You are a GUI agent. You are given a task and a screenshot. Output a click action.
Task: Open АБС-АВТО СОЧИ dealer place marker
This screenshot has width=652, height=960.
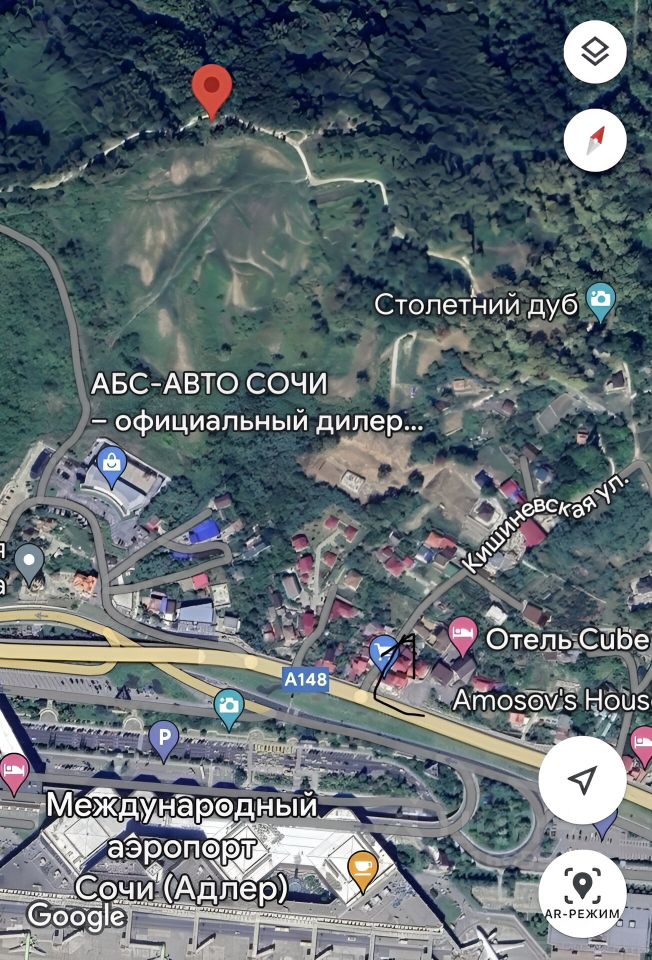109,463
